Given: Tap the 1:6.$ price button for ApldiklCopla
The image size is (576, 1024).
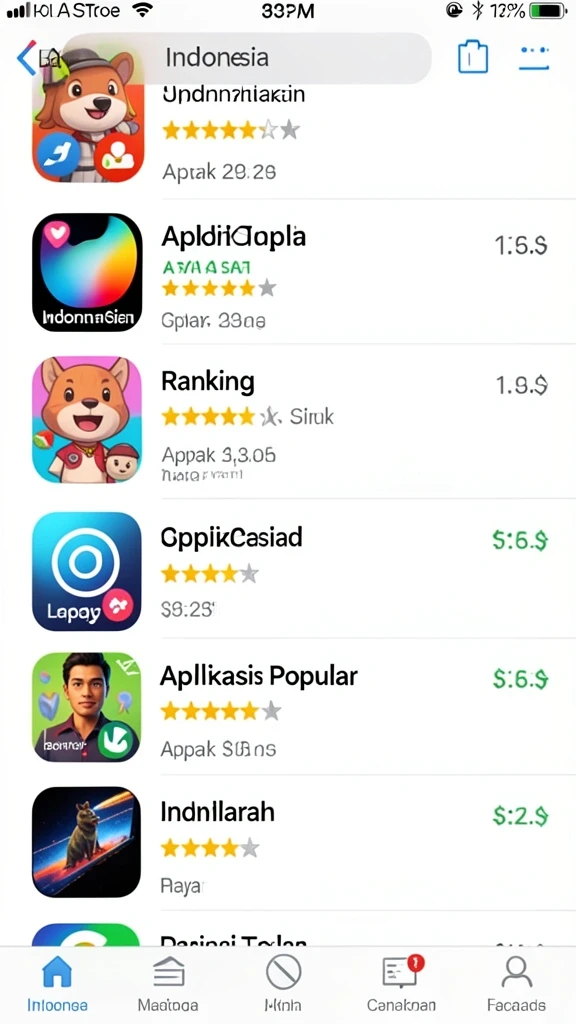Looking at the screenshot, I should pos(520,246).
